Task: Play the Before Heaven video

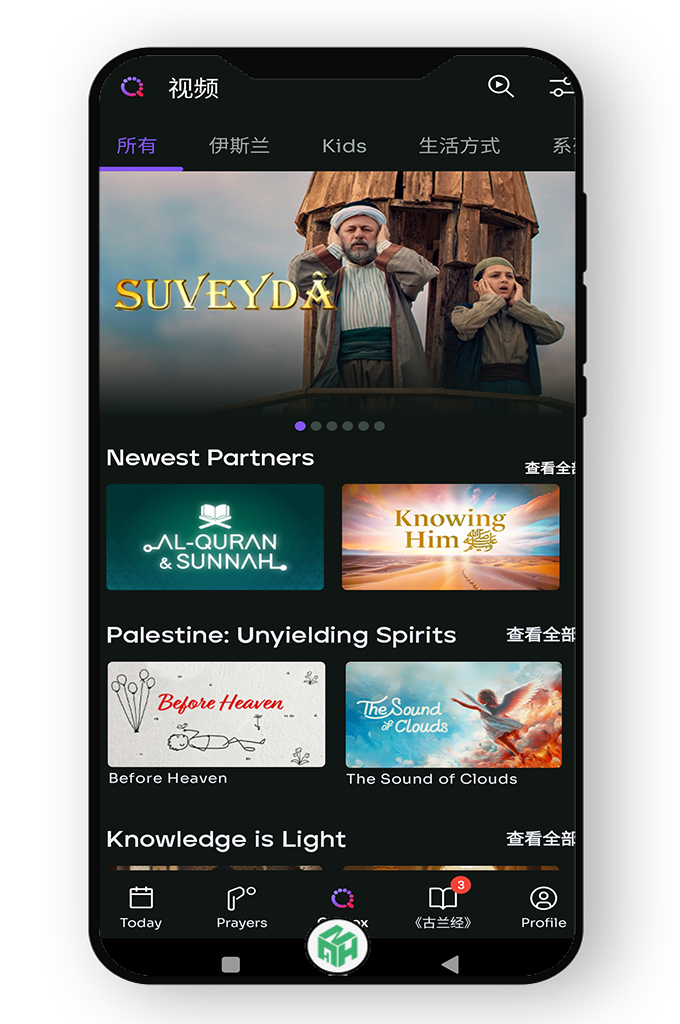Action: coord(216,715)
